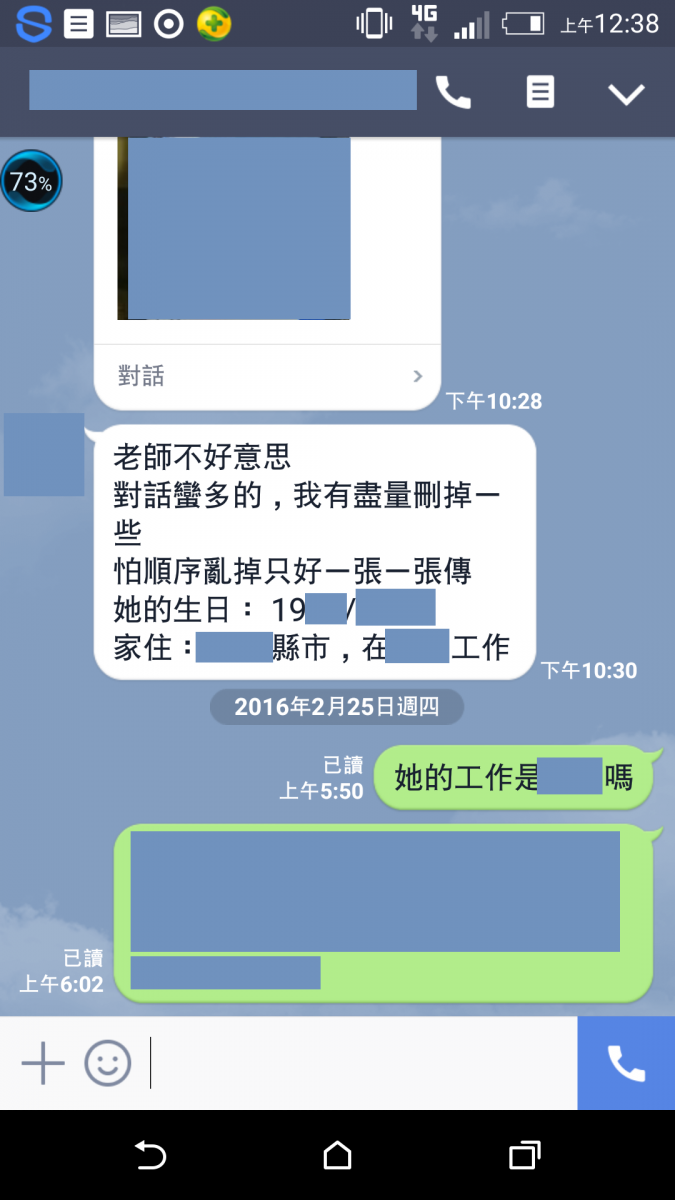Expand the chat options dropdown arrow
Image resolution: width=675 pixels, height=1200 pixels.
click(x=627, y=94)
